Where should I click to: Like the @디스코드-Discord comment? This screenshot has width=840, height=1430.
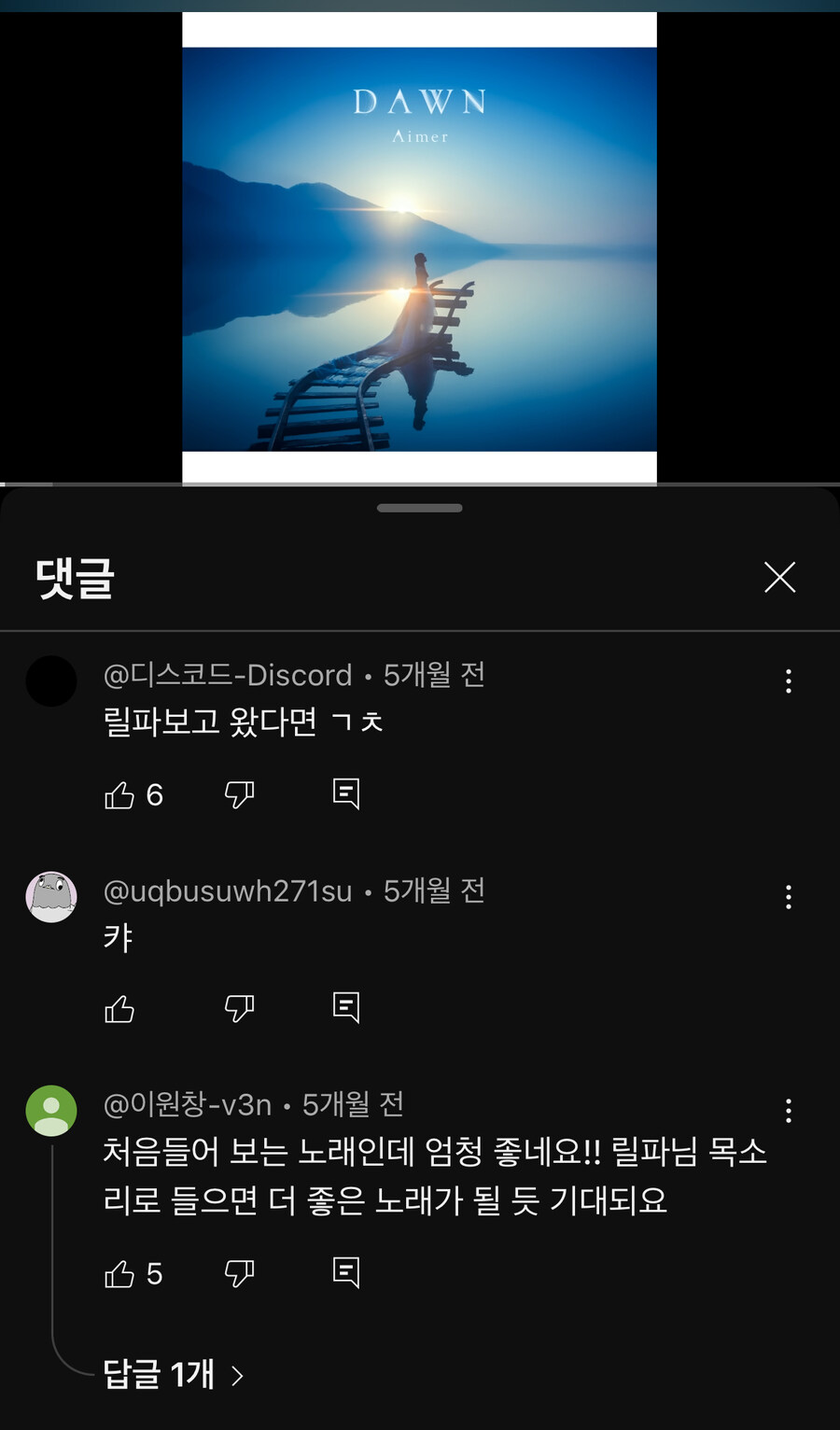tap(119, 795)
